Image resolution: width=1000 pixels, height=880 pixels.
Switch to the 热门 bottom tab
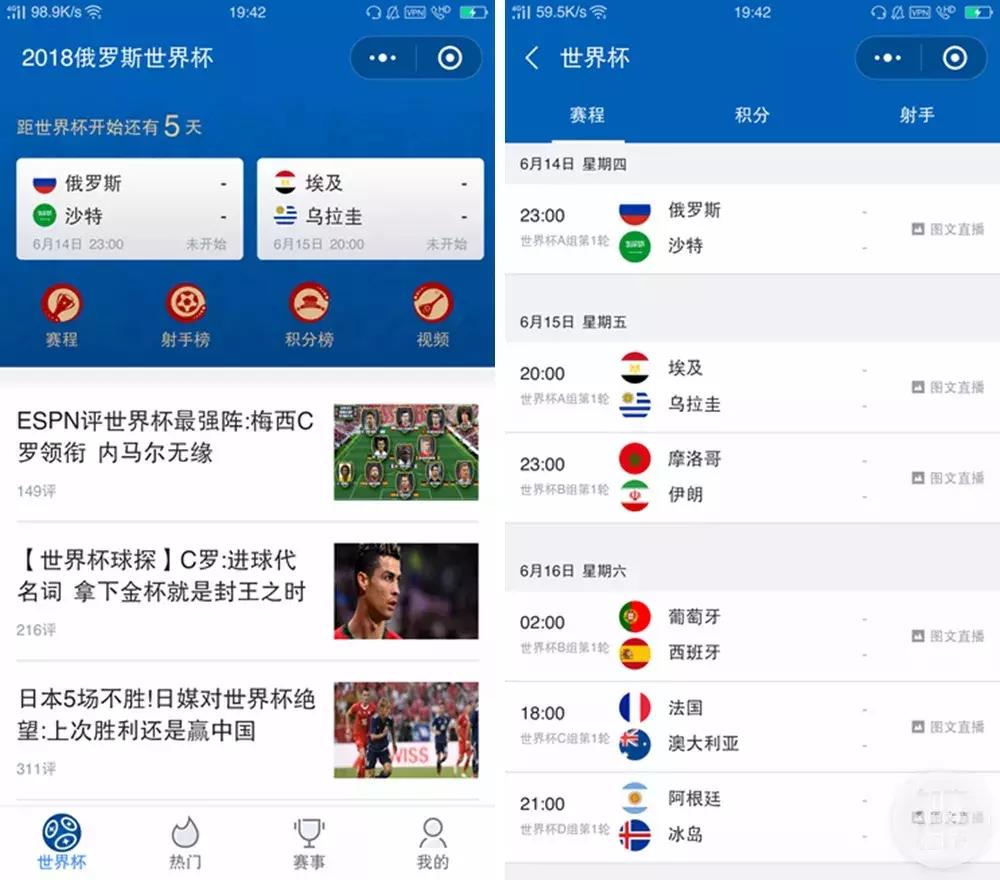coord(186,843)
